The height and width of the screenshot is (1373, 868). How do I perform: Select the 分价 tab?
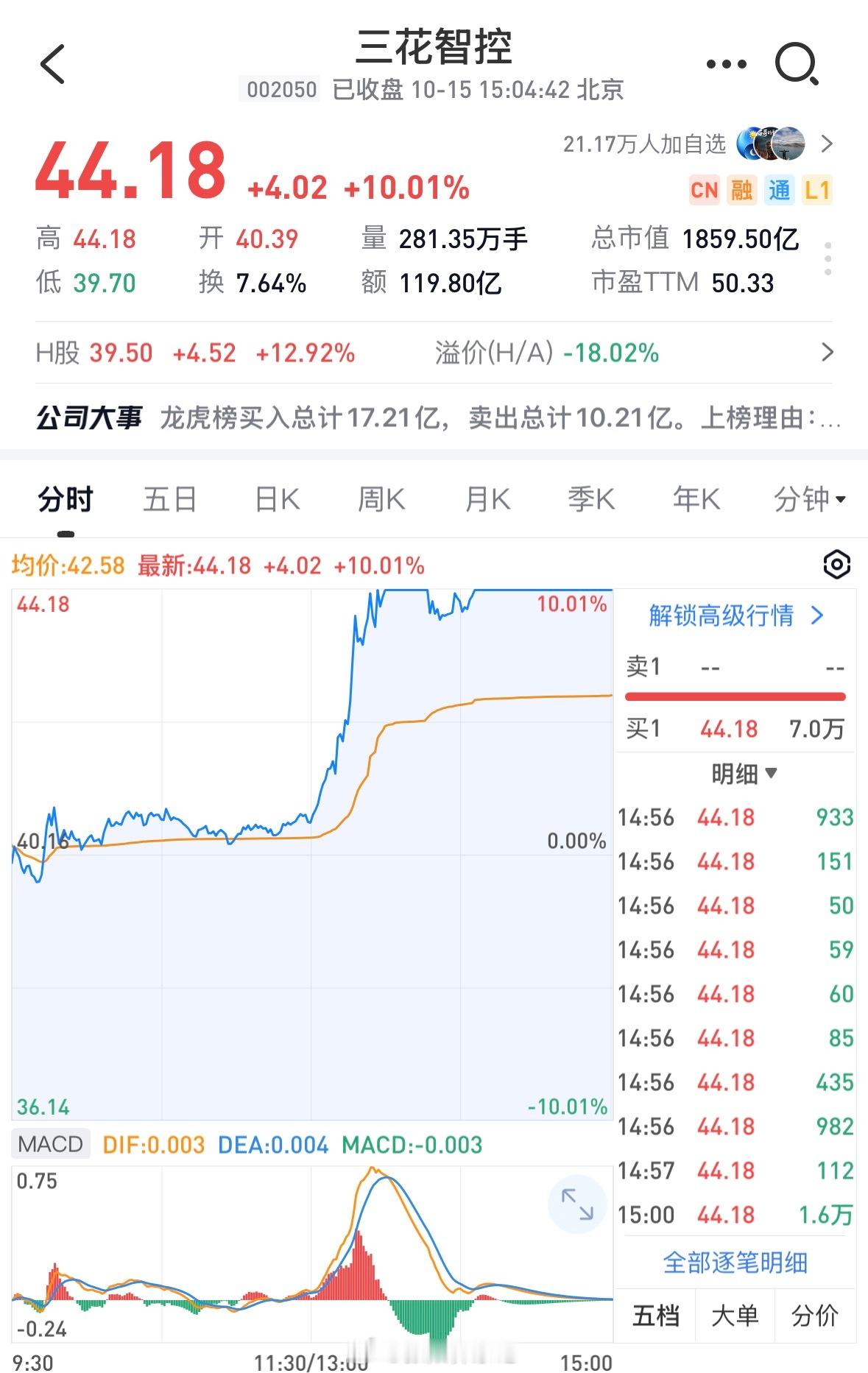click(x=814, y=1315)
